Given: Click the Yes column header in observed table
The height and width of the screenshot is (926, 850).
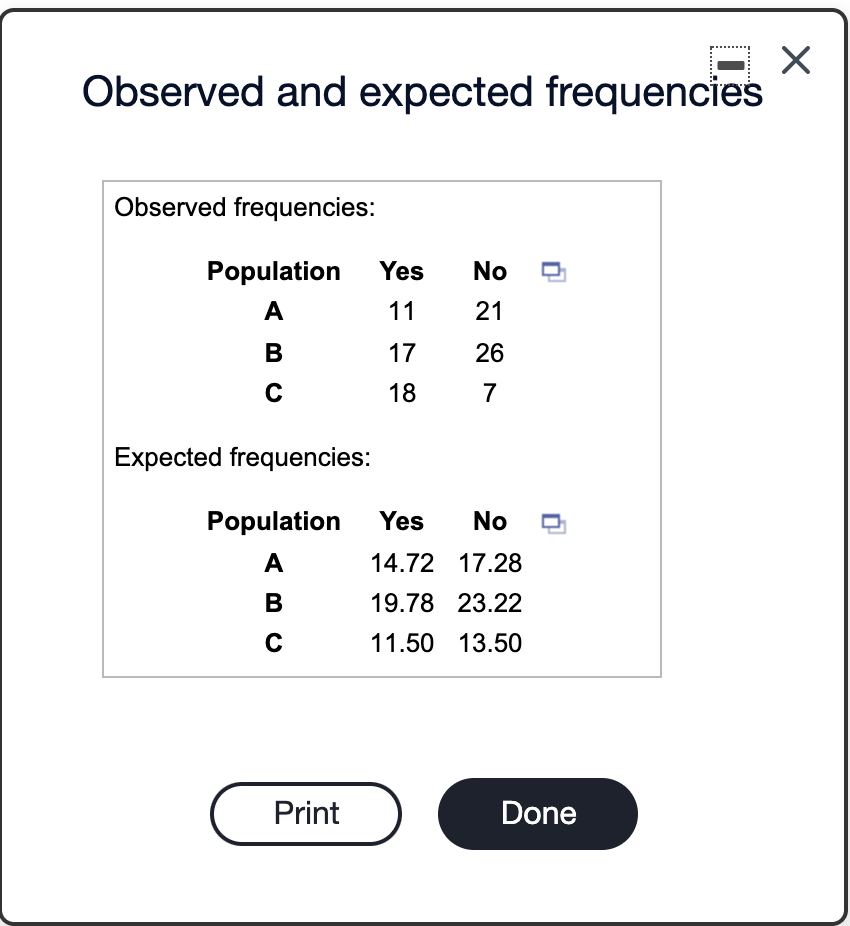Looking at the screenshot, I should (x=401, y=271).
